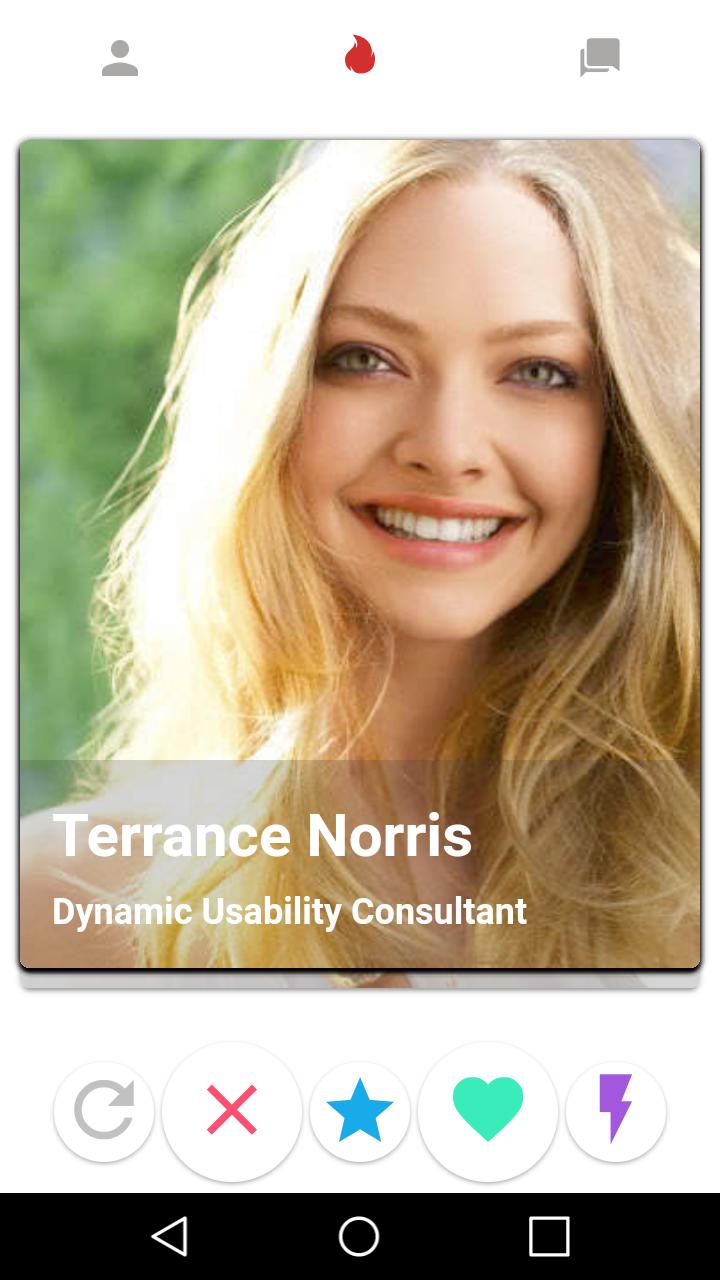Switch to the flame discovery tab
The height and width of the screenshot is (1280, 720).
(360, 56)
